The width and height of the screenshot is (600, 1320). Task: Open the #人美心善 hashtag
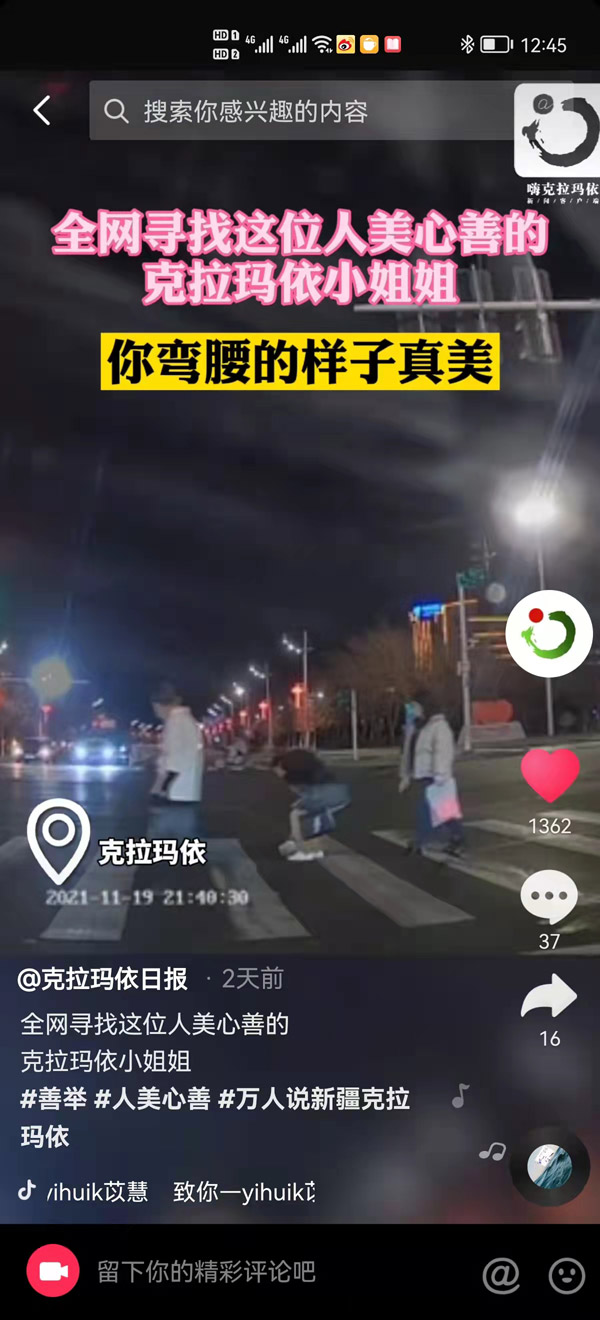coord(152,1098)
